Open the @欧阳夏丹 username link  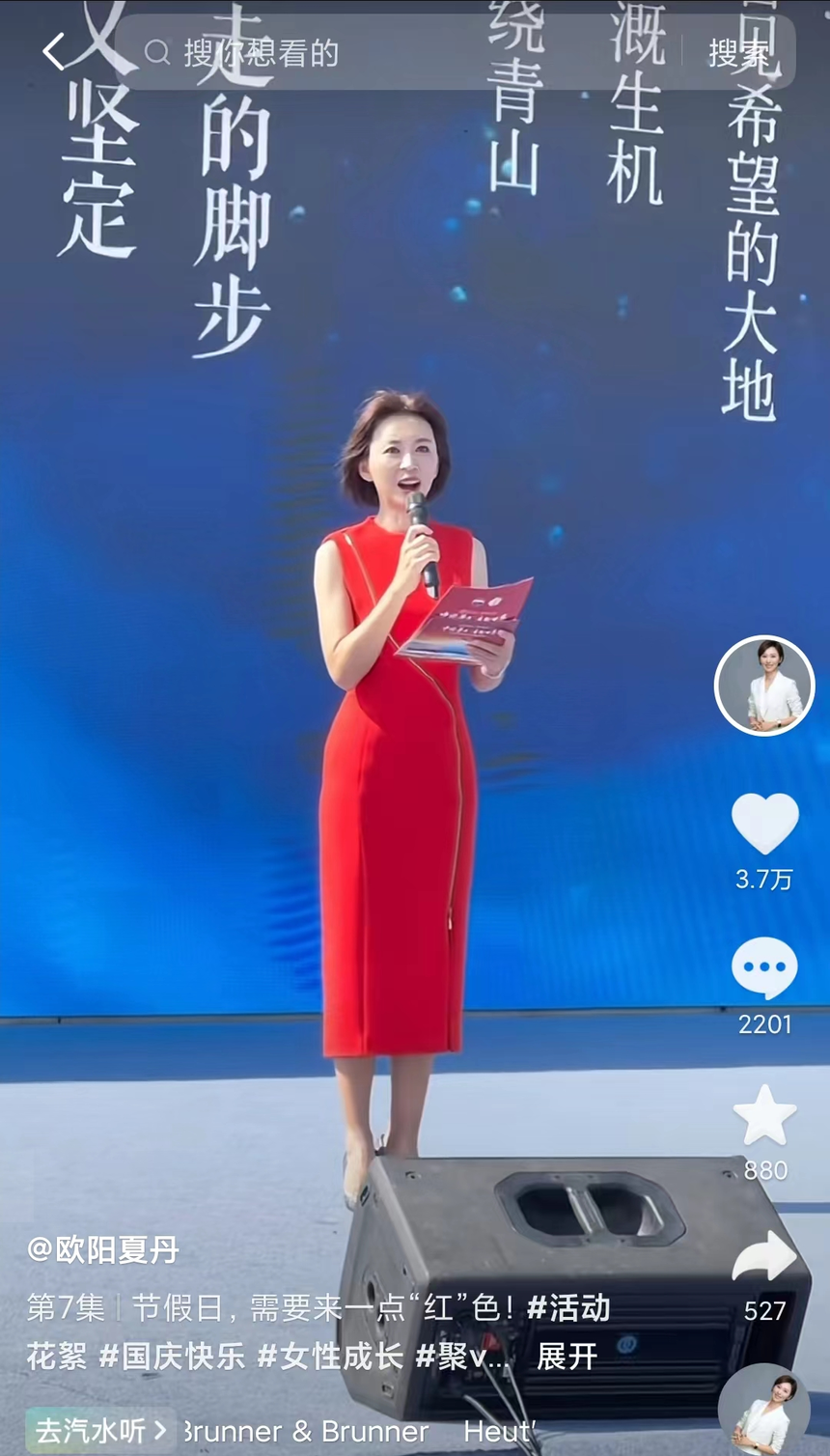point(103,1249)
